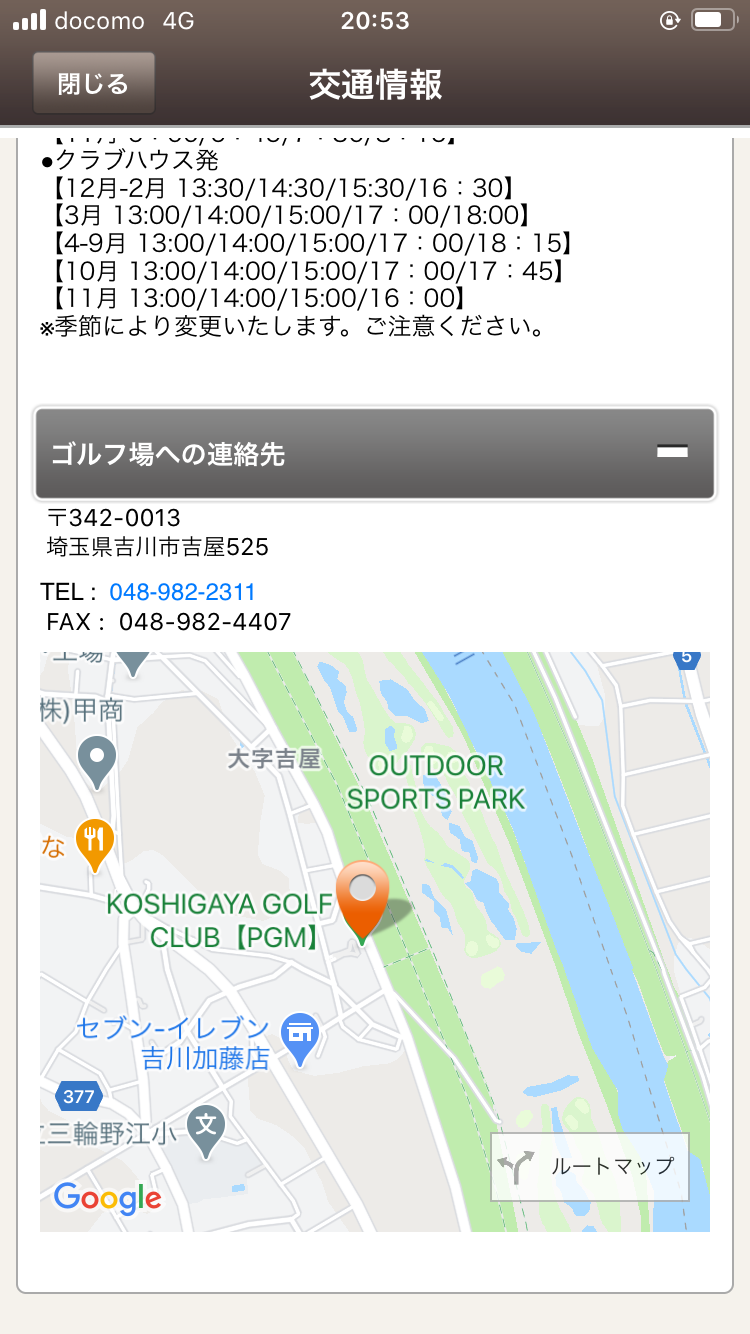Open the ルートマップ route map
The width and height of the screenshot is (750, 1334).
(590, 1166)
